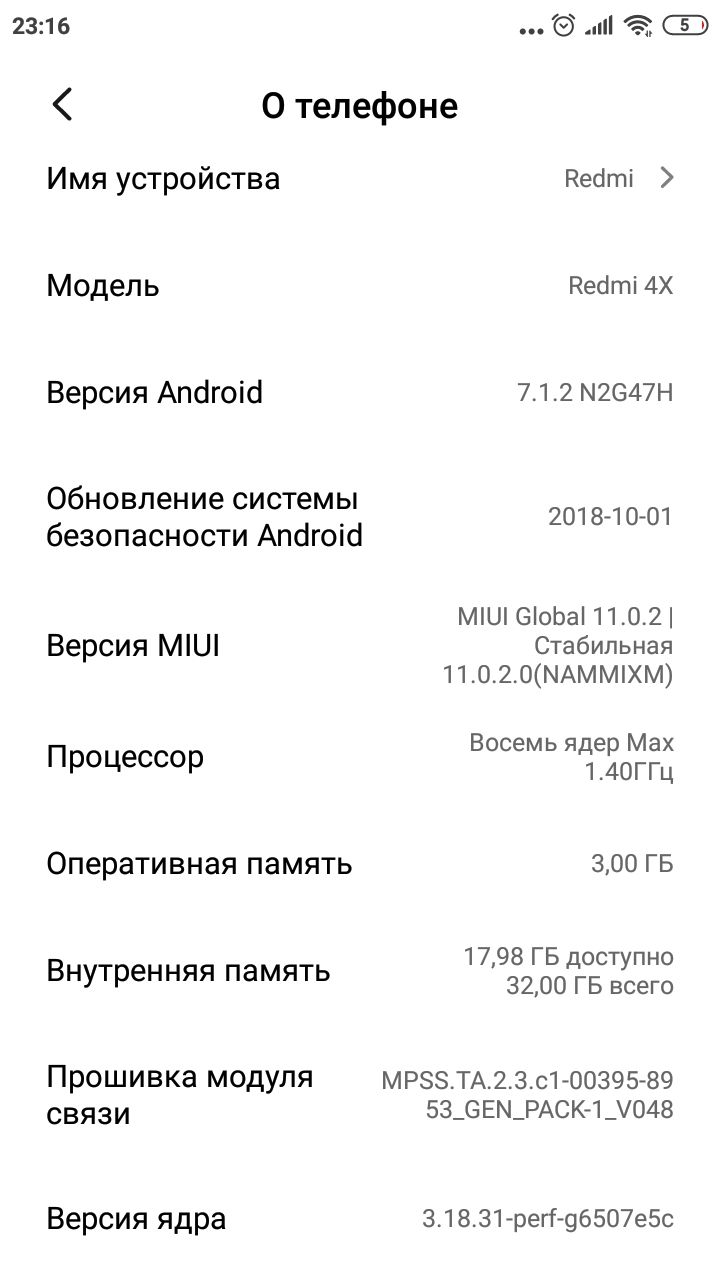The width and height of the screenshot is (720, 1280).
Task: Open the Имя устройства row
Action: (x=360, y=179)
